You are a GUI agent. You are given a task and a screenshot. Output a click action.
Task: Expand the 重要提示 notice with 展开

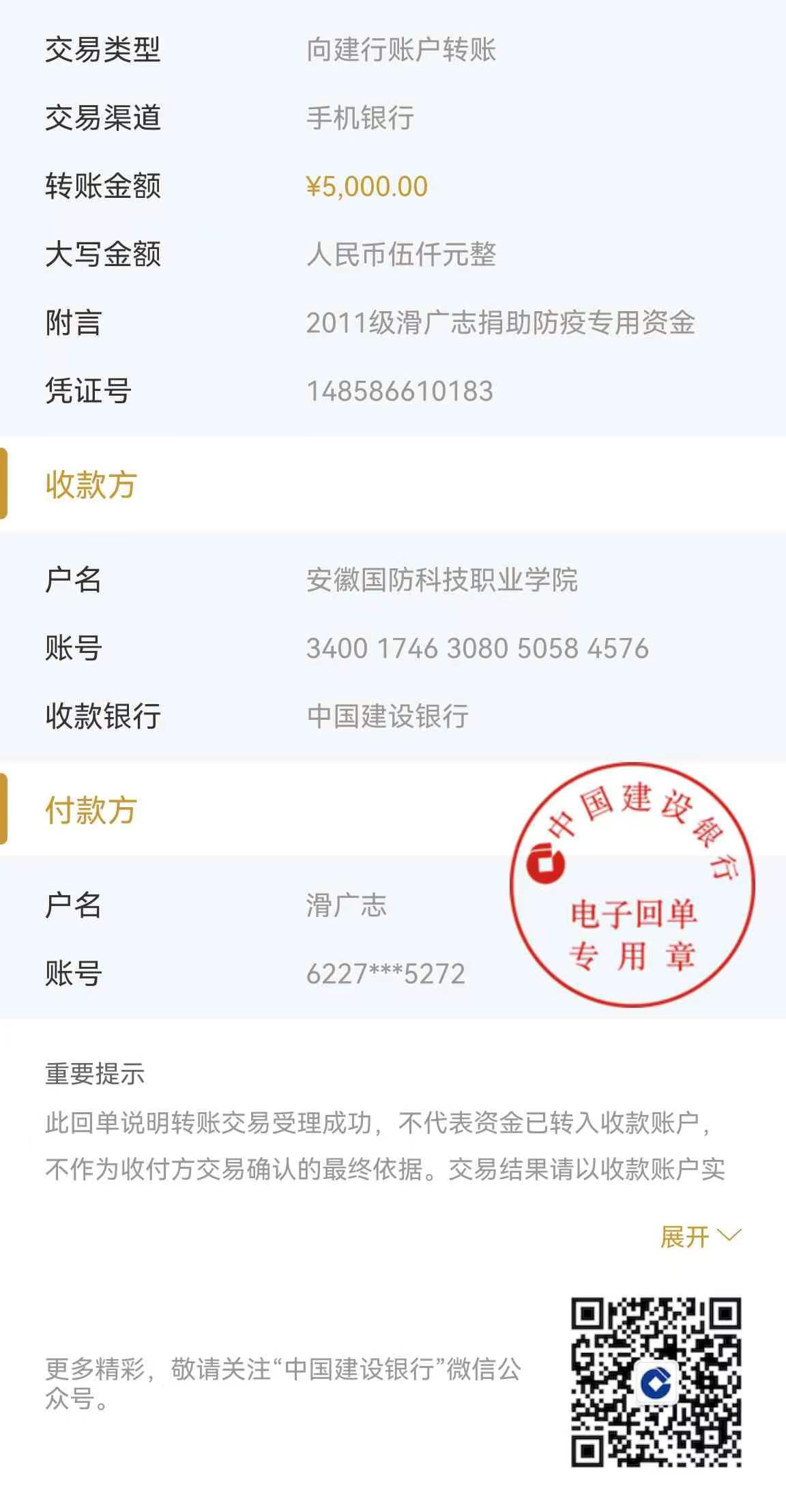(700, 1236)
